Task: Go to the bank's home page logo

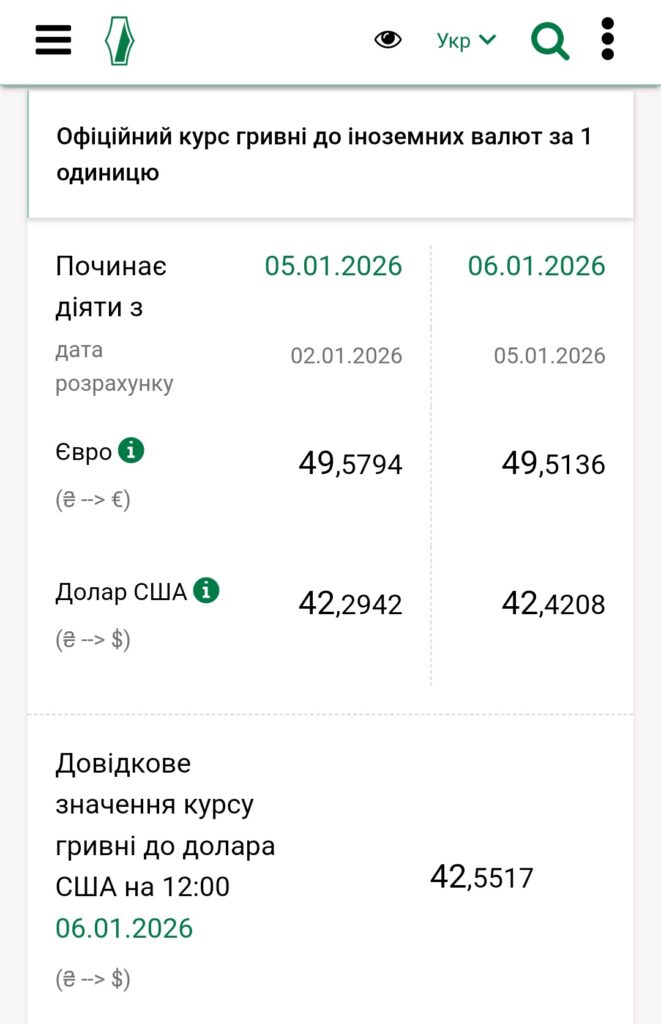Action: (x=120, y=41)
